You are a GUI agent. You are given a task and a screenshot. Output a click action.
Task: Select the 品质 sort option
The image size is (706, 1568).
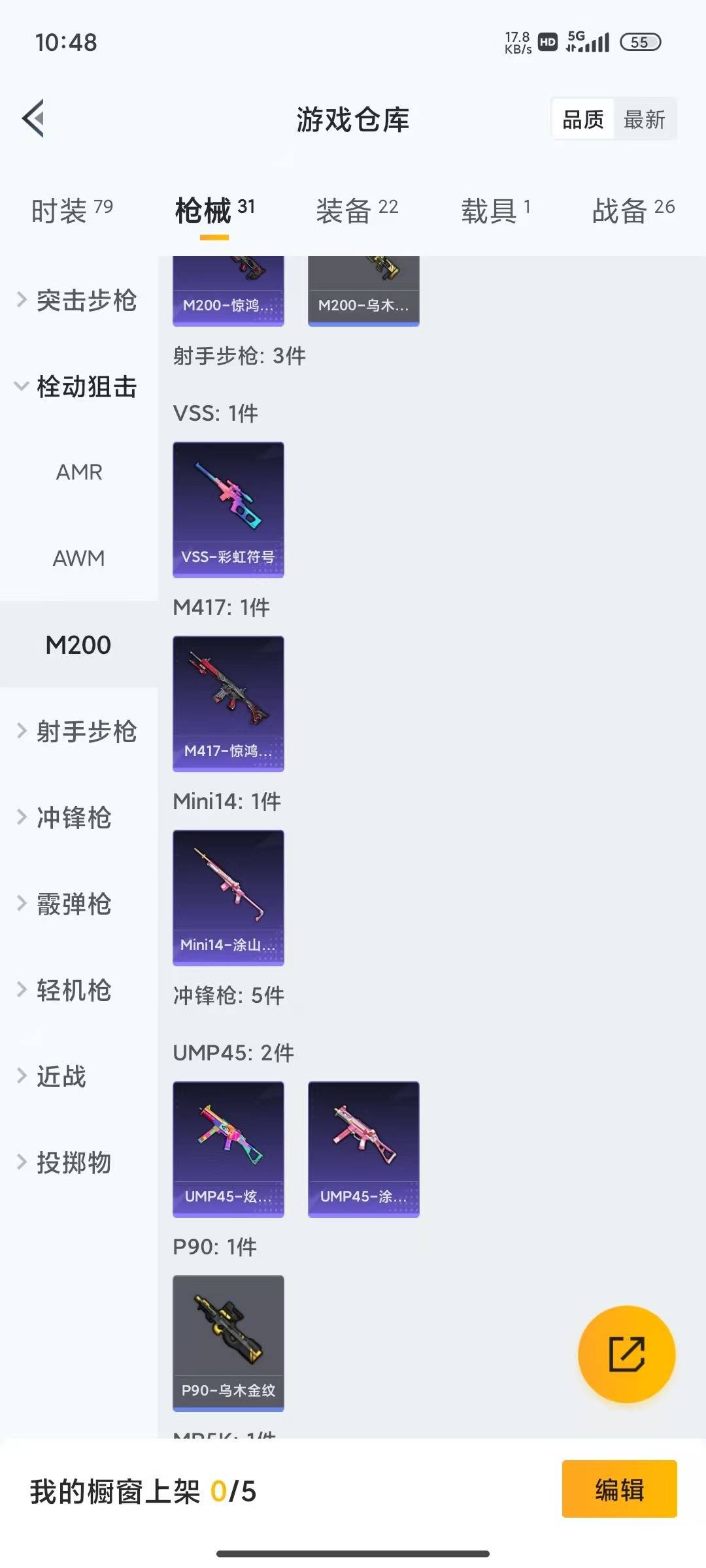click(584, 119)
